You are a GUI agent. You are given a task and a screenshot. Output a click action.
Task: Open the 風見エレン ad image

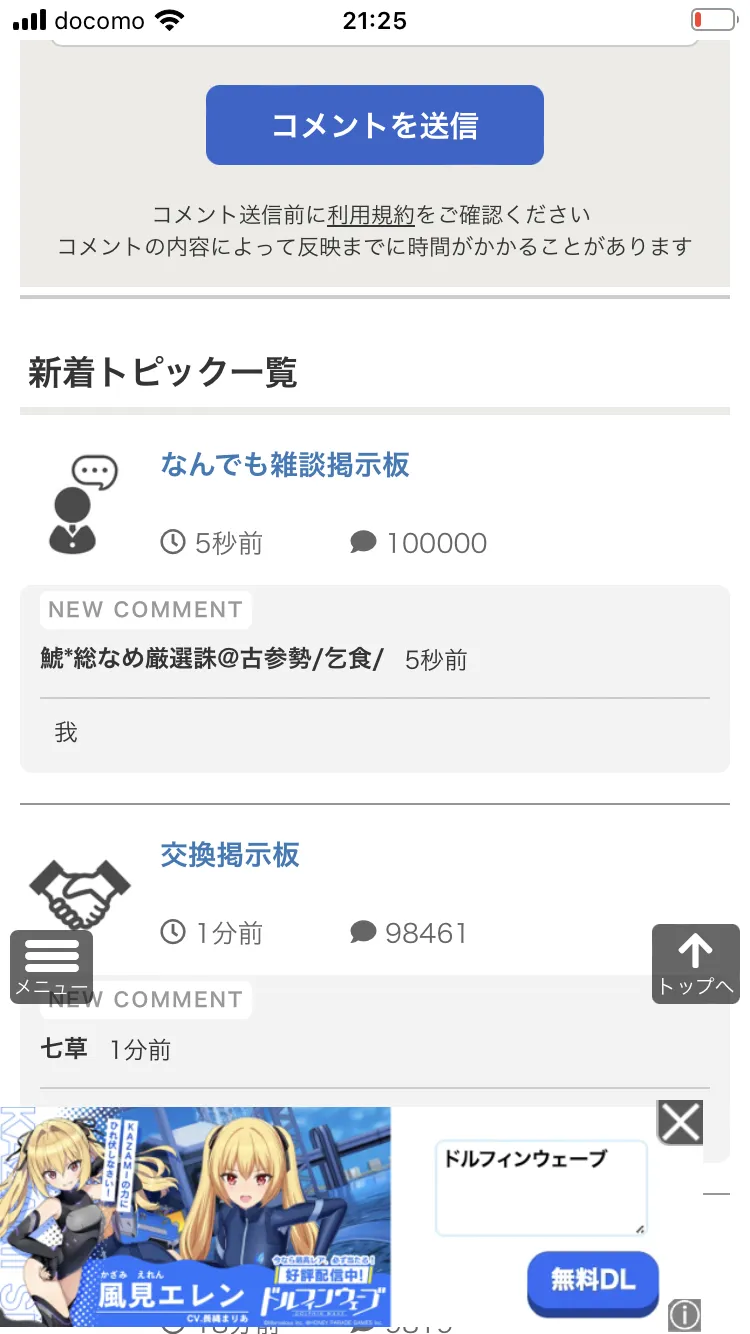pyautogui.click(x=195, y=1217)
